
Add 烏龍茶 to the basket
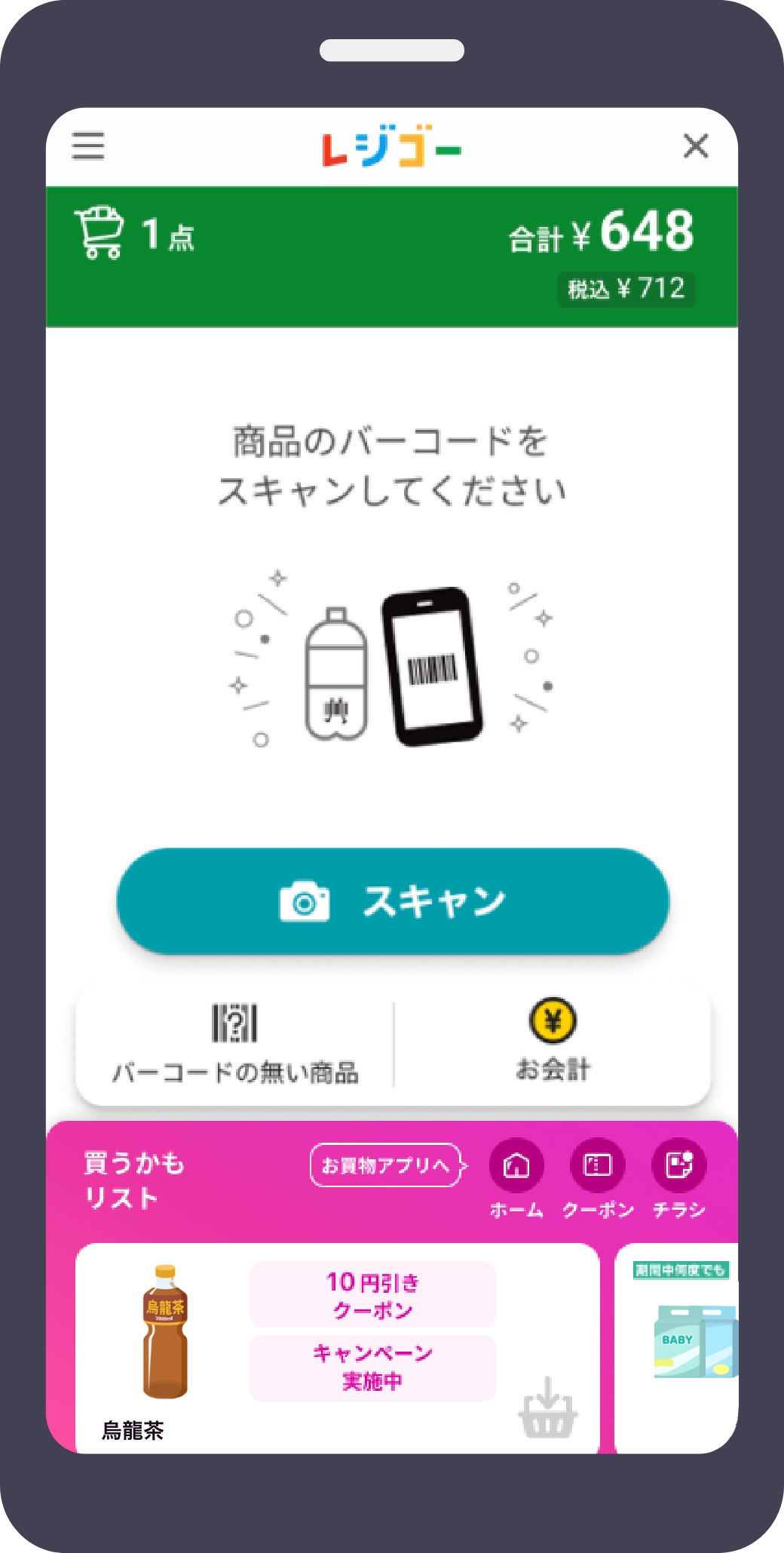(548, 1409)
